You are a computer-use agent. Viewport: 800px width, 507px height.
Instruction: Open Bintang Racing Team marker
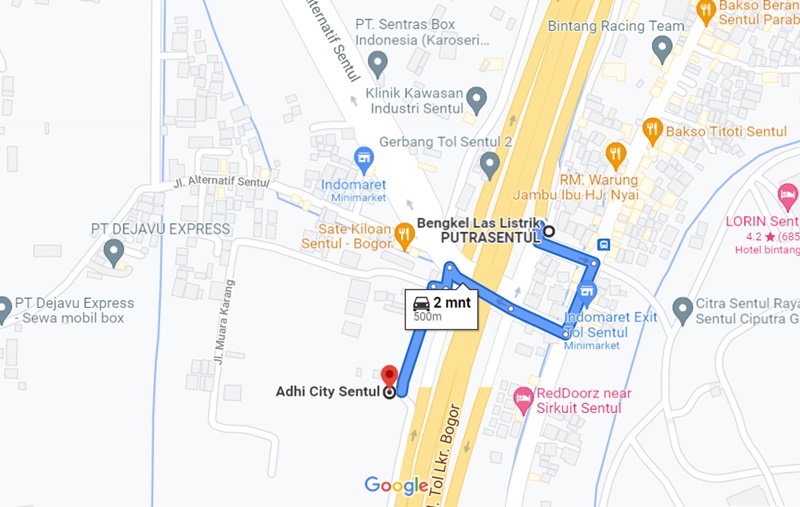coord(662,48)
